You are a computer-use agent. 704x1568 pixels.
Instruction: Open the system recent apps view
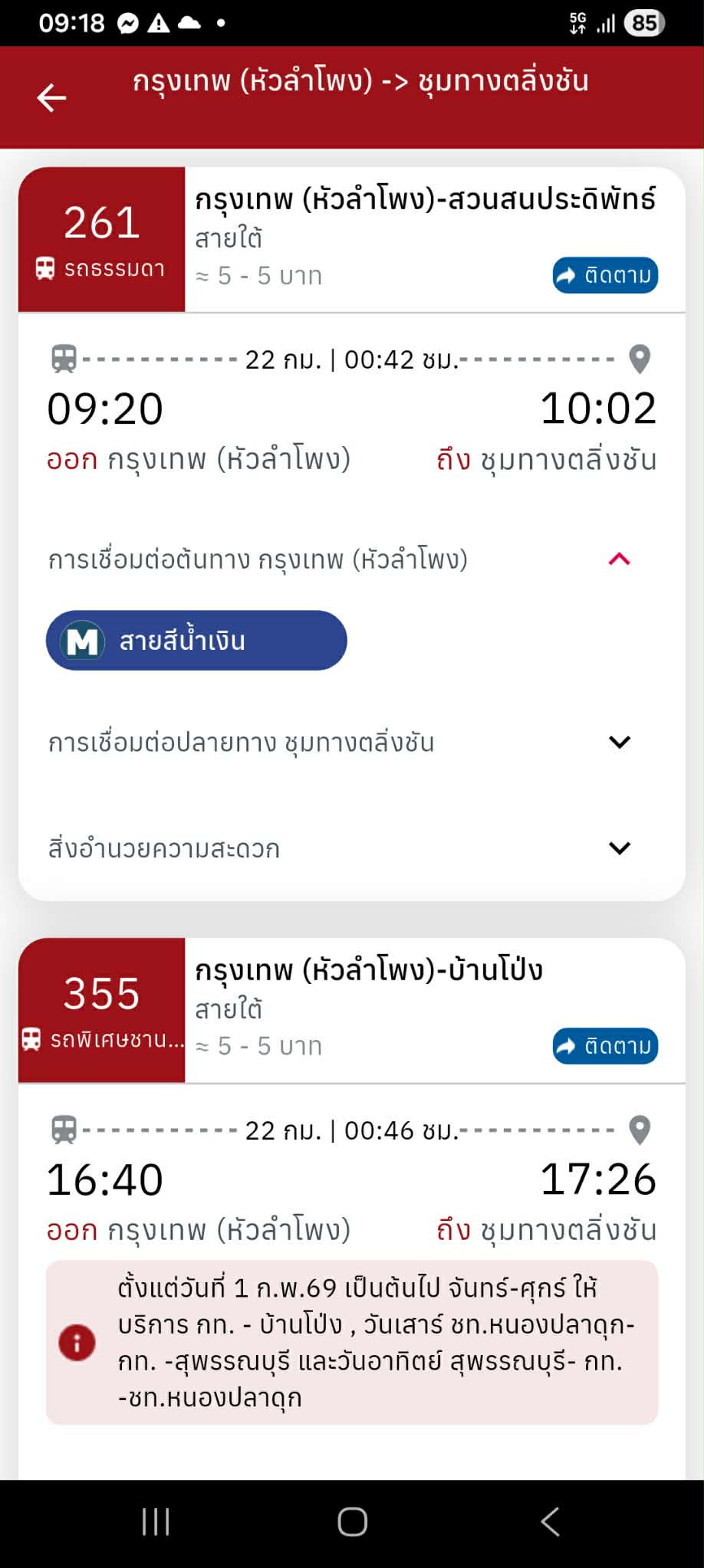pyautogui.click(x=156, y=1522)
